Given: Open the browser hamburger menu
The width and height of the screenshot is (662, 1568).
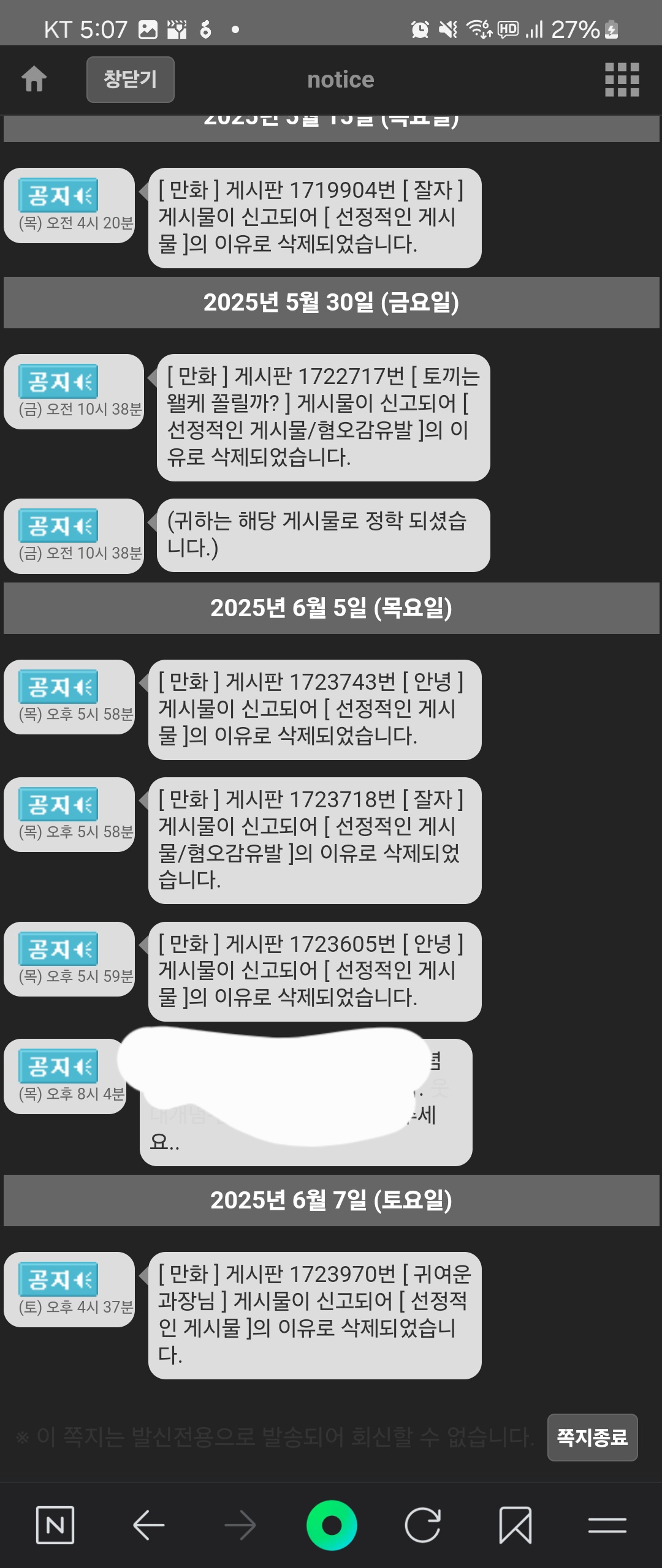Looking at the screenshot, I should point(607,1525).
